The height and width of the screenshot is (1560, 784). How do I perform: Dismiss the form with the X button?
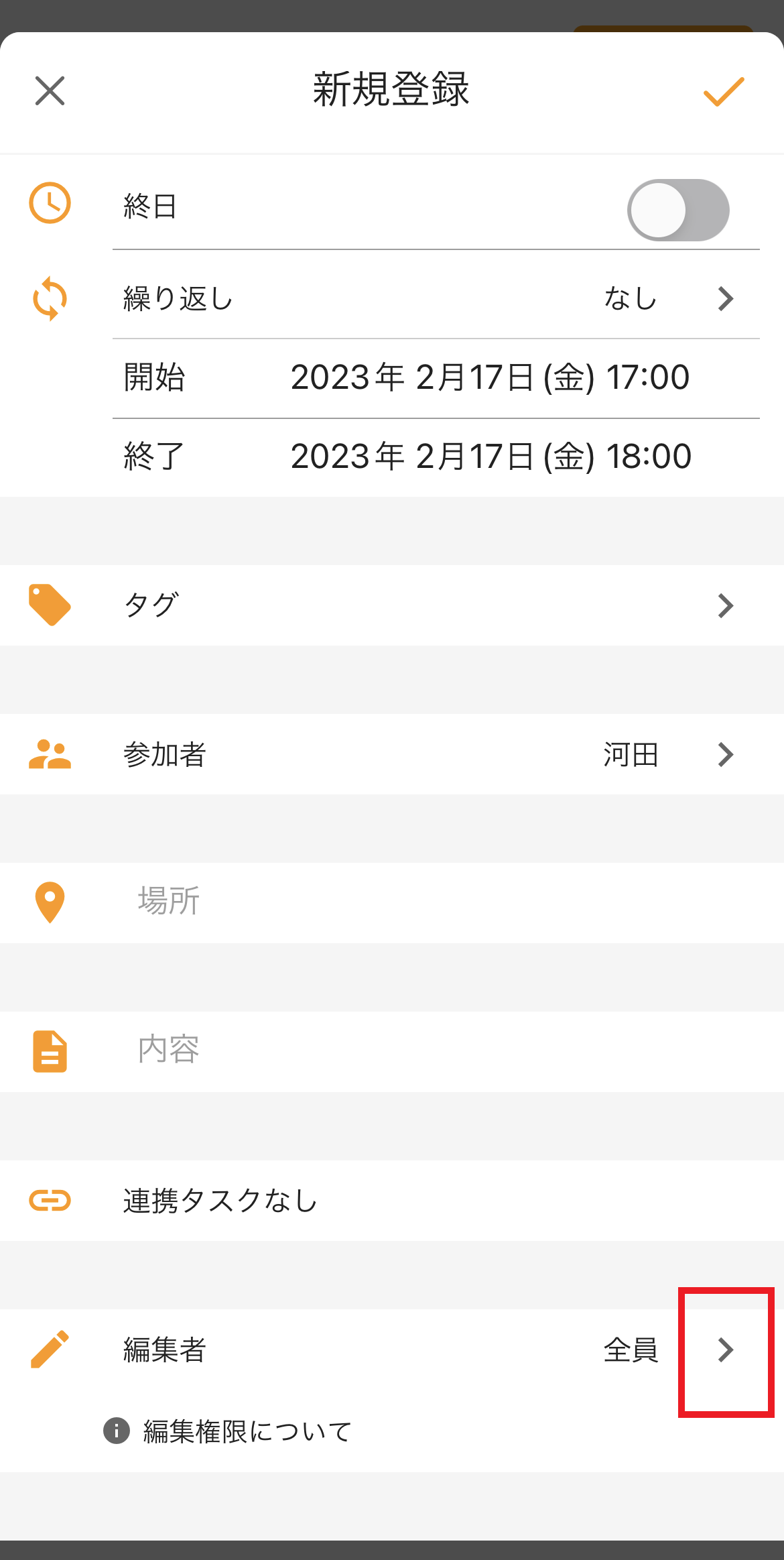[49, 91]
